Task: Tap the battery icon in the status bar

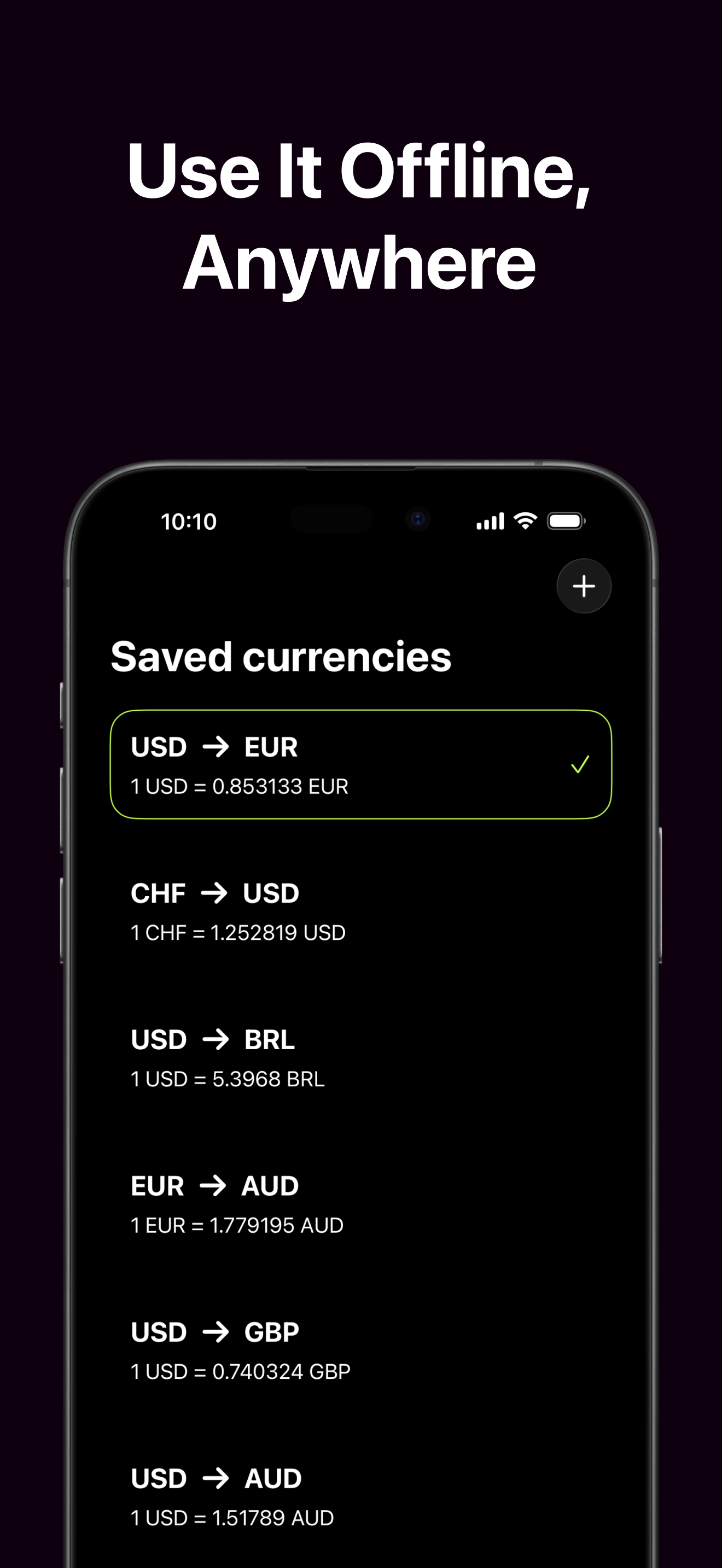Action: tap(566, 521)
